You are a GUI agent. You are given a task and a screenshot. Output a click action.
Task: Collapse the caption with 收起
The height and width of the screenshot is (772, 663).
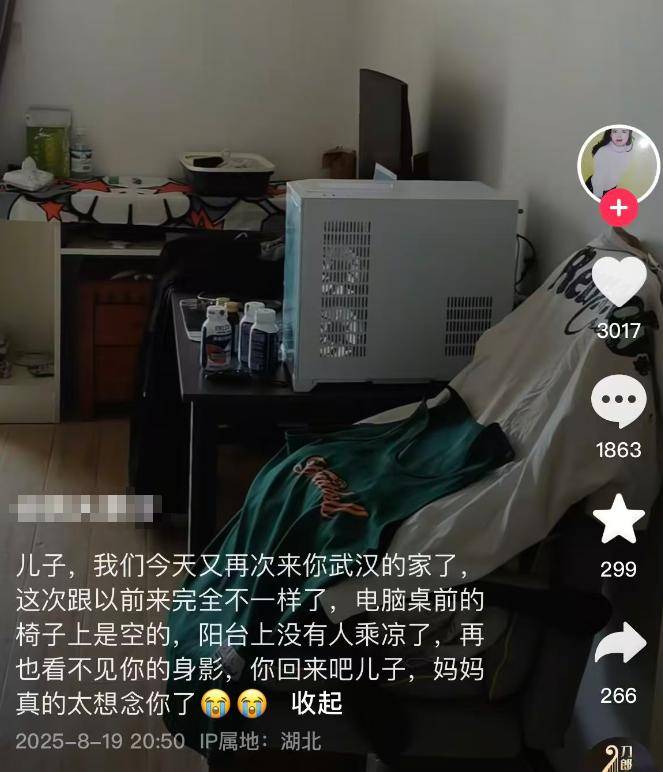pos(317,703)
